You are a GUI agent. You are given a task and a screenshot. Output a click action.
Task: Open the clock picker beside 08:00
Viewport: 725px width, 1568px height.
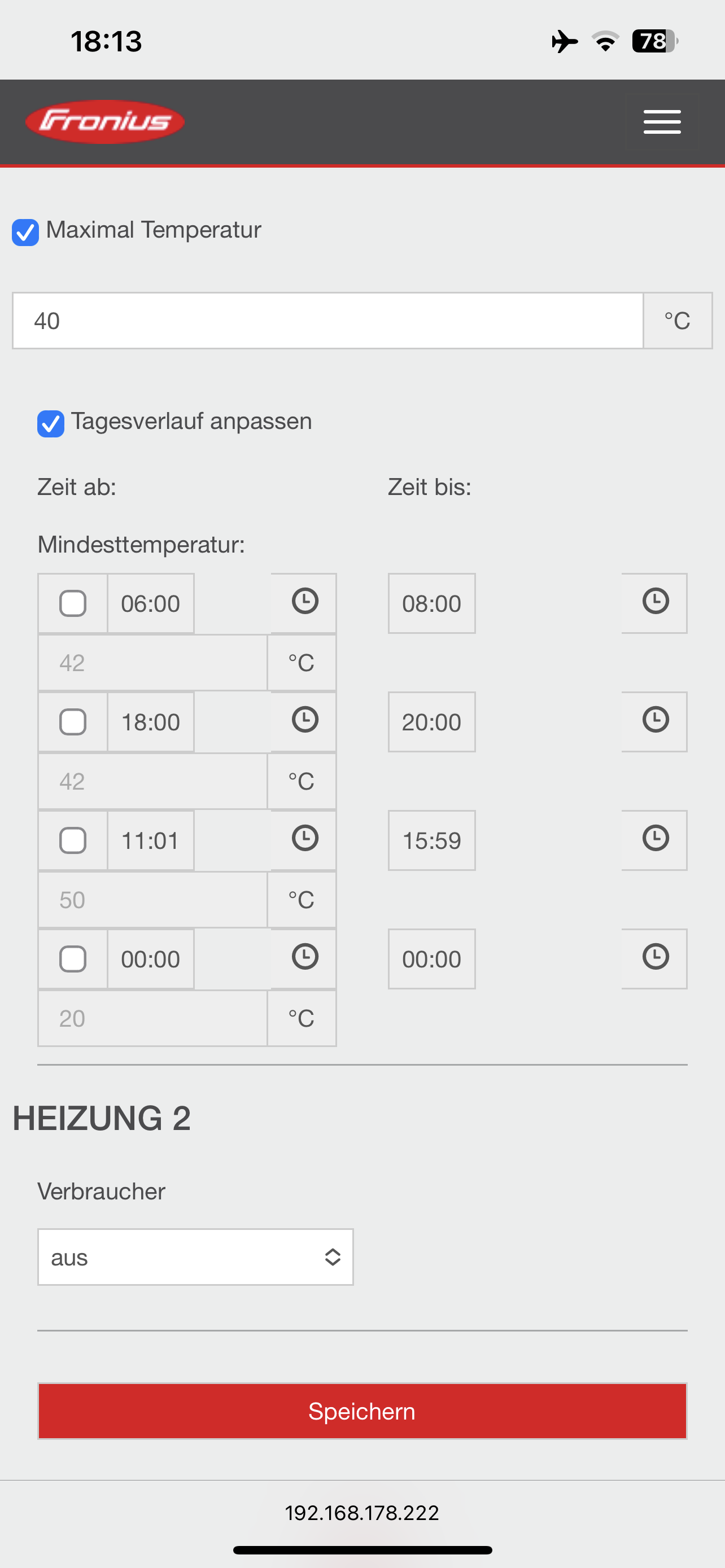click(x=655, y=602)
